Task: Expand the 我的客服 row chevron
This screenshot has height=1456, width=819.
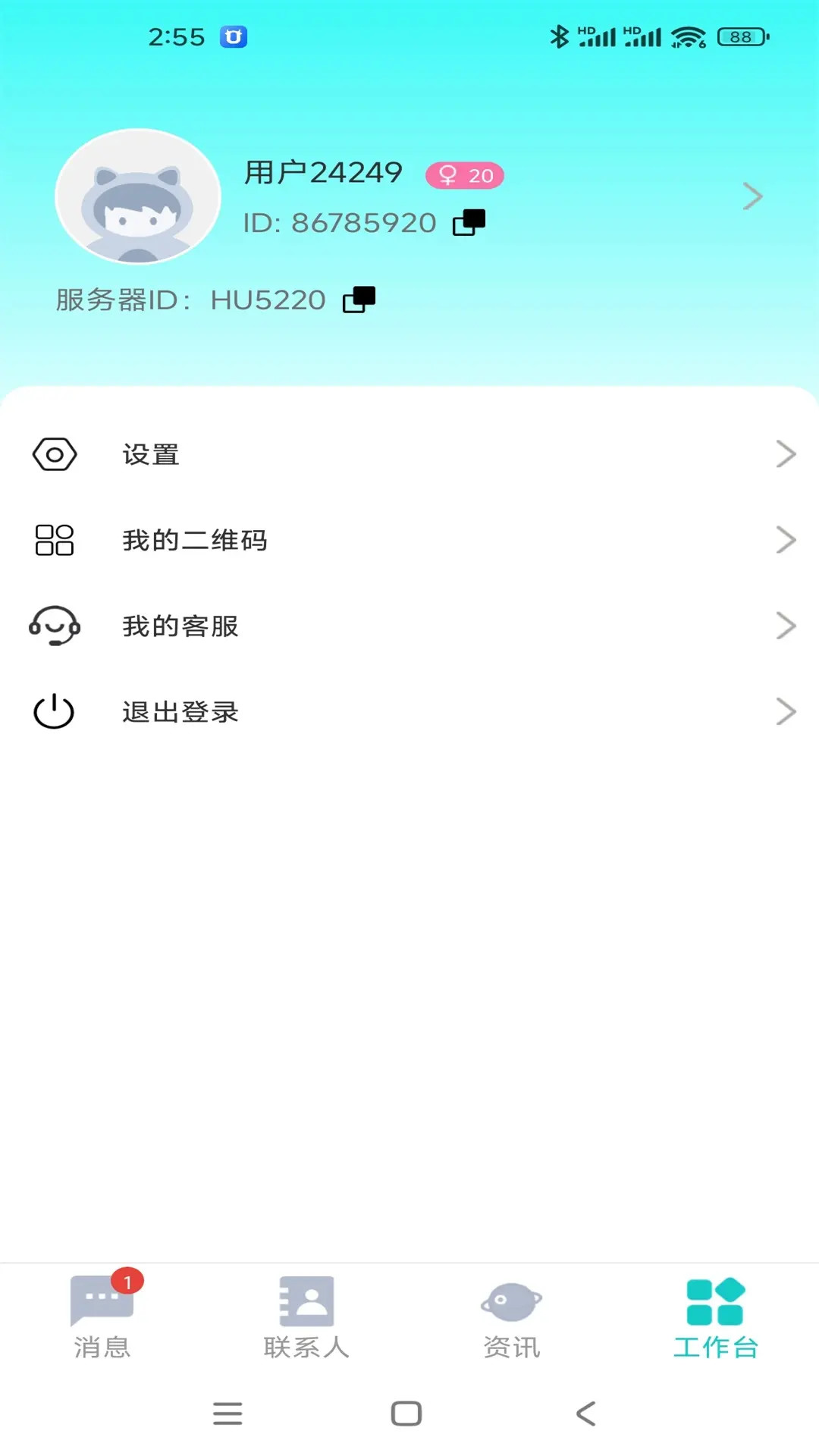Action: [x=786, y=625]
